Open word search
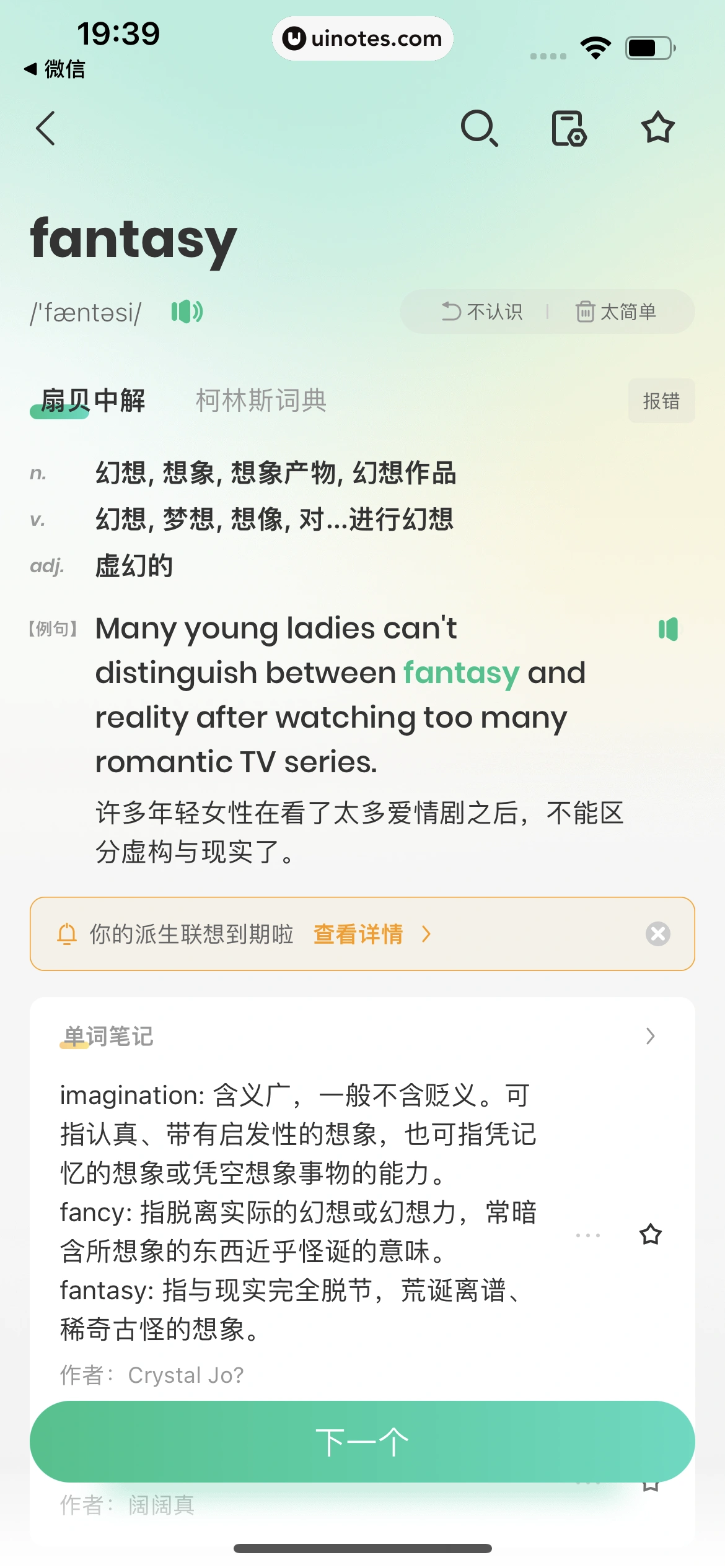Viewport: 725px width, 1568px height. pyautogui.click(x=480, y=128)
